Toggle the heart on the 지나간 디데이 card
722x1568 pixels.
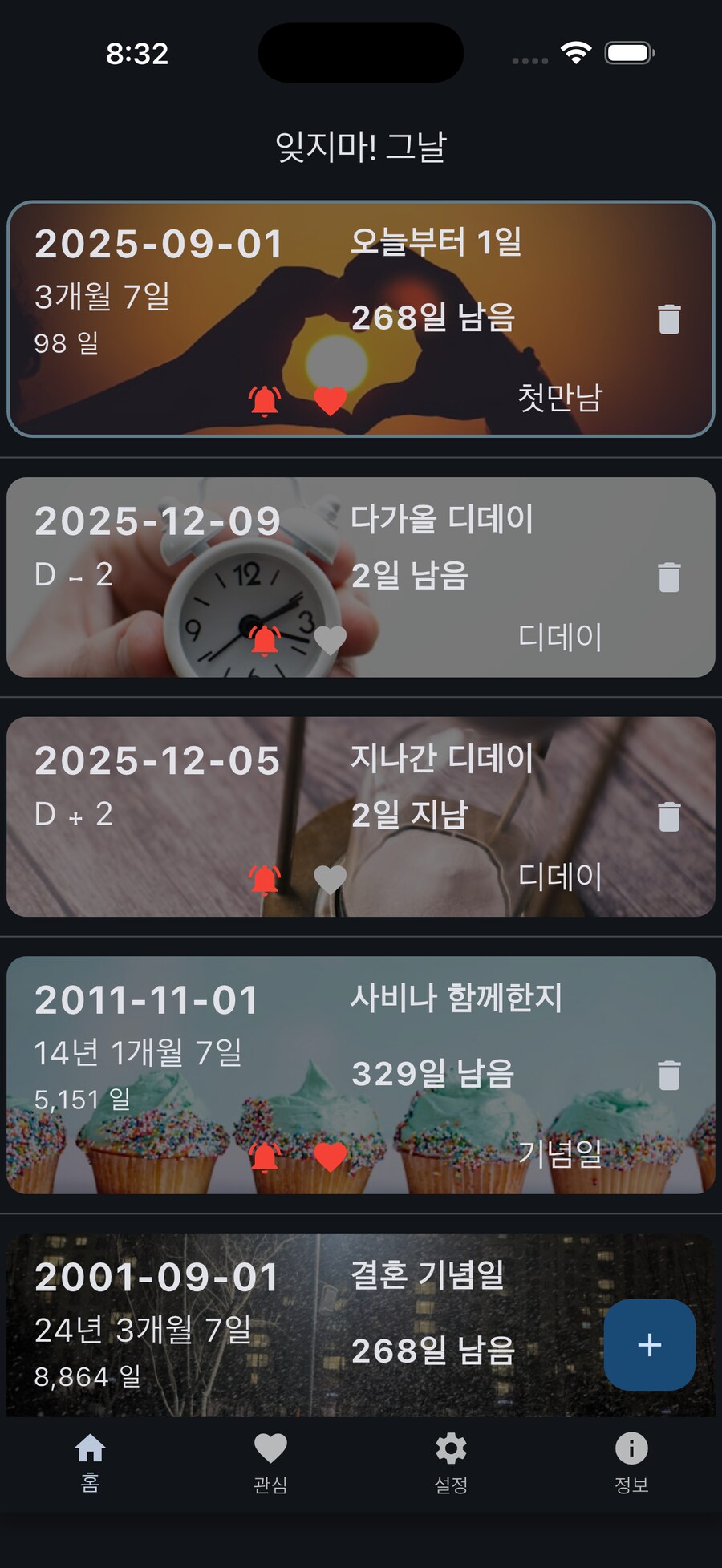pos(329,878)
